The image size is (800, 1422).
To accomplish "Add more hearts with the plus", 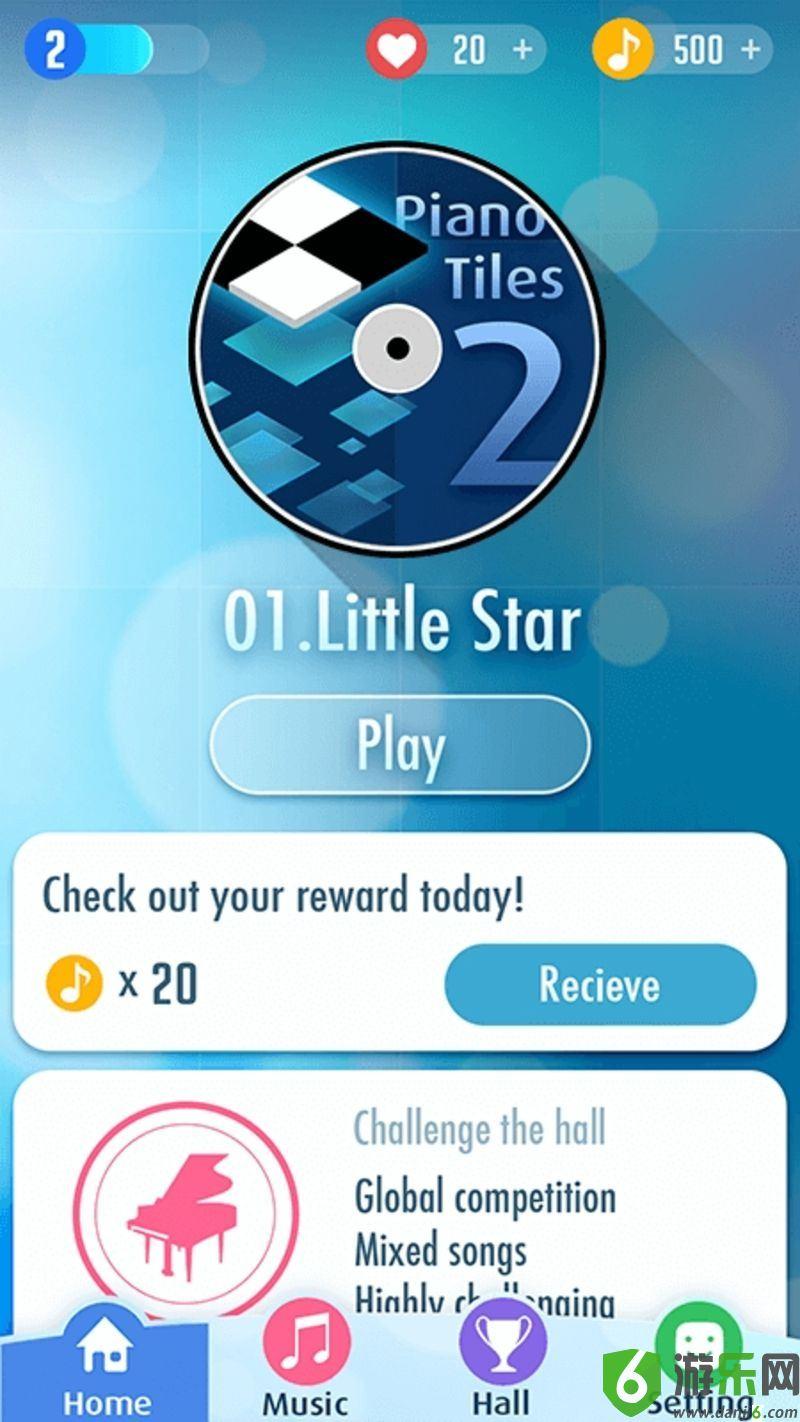I will (x=523, y=49).
